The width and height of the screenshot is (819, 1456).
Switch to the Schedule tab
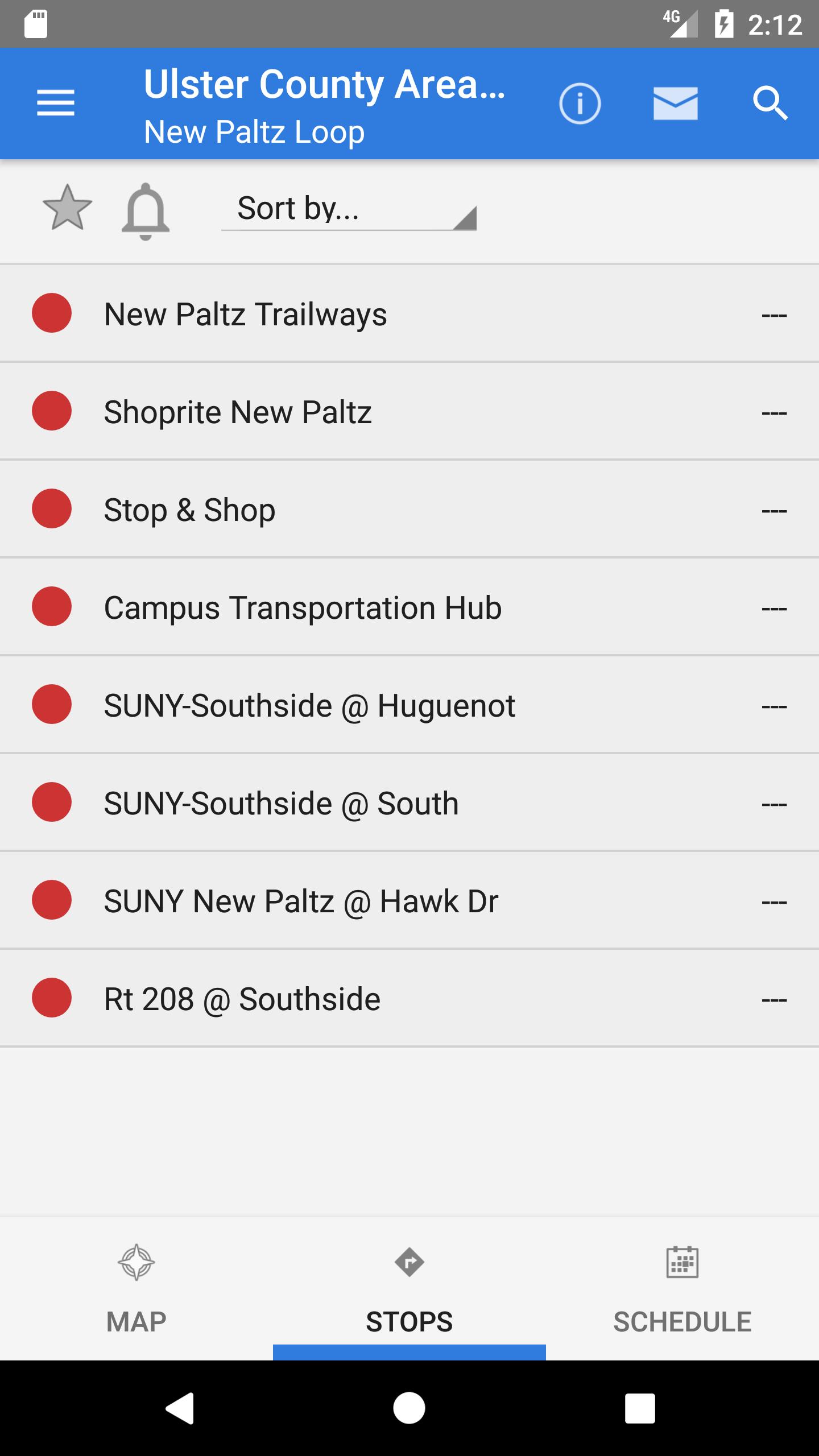pos(682,1289)
